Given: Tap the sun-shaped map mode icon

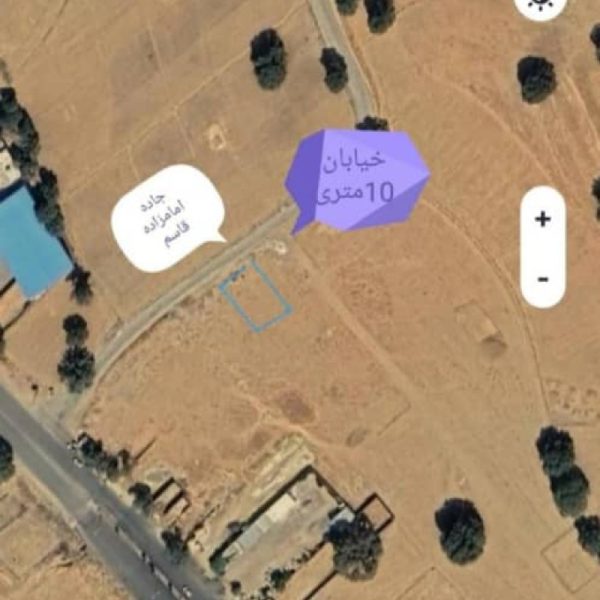Looking at the screenshot, I should (542, 5).
